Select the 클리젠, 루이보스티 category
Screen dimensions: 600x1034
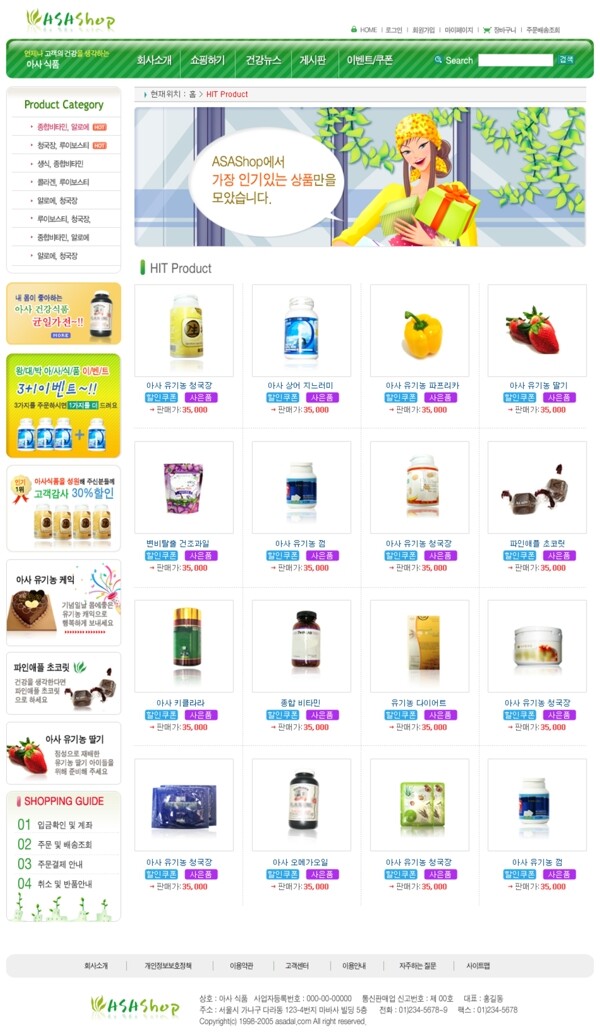click(x=63, y=182)
